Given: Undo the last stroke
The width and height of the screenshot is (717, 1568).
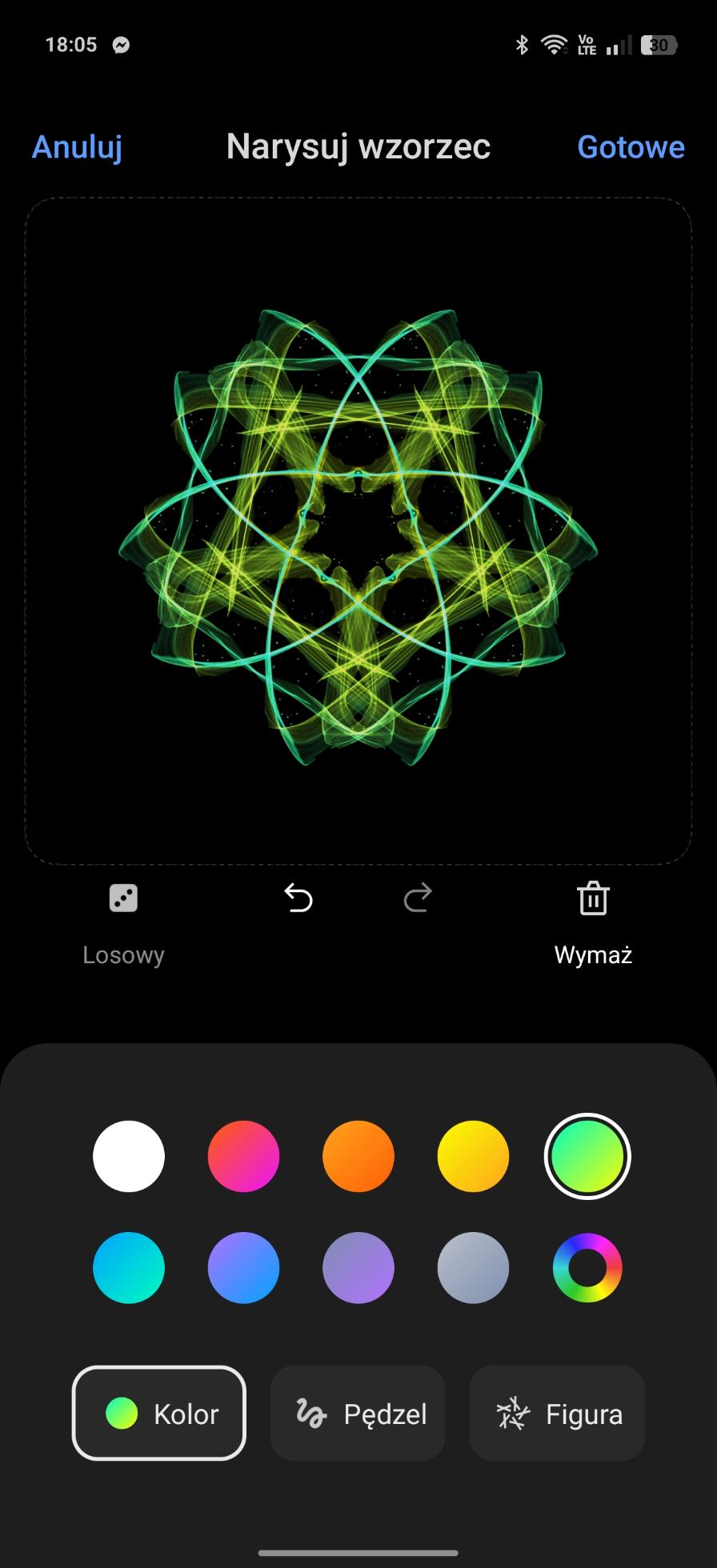Looking at the screenshot, I should (298, 898).
